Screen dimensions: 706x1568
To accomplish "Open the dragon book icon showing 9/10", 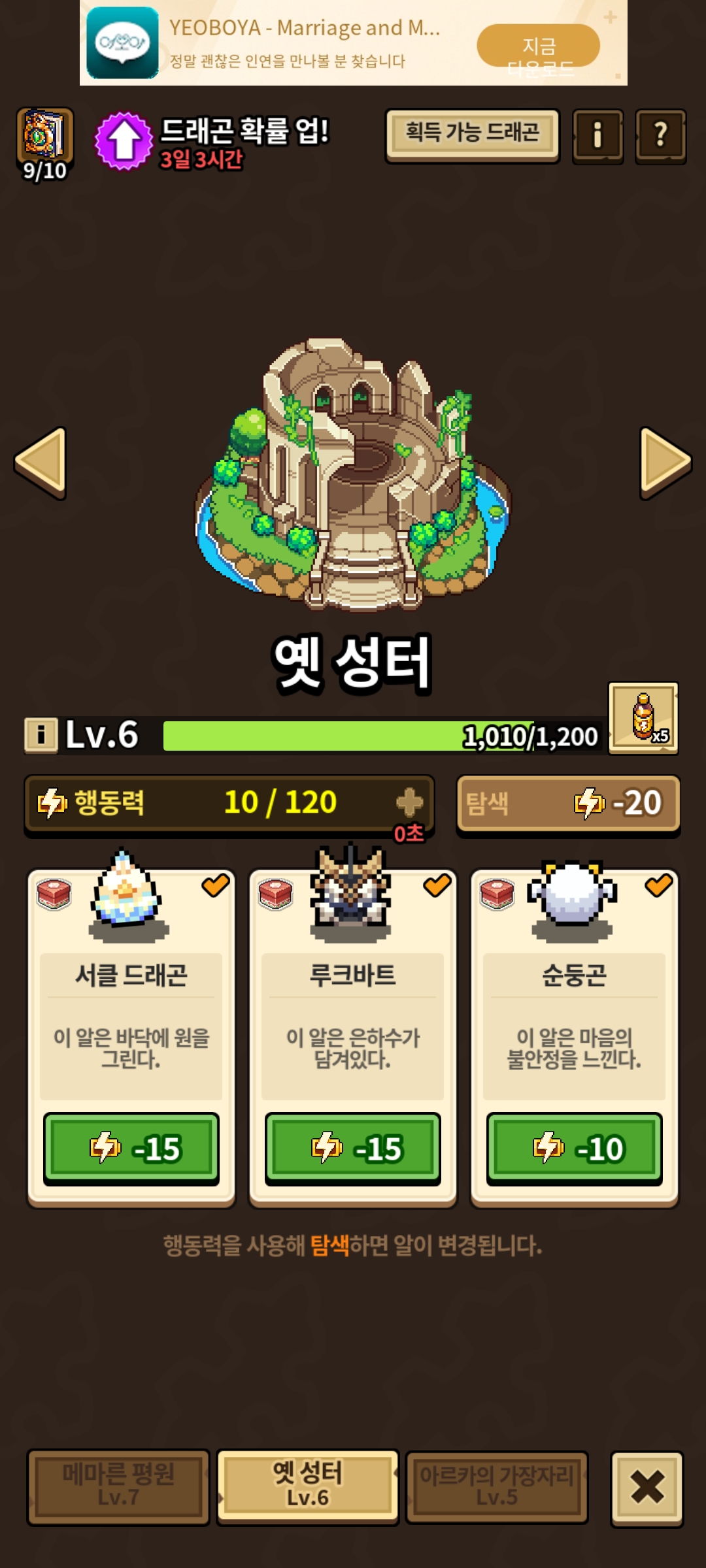I will coord(44,144).
